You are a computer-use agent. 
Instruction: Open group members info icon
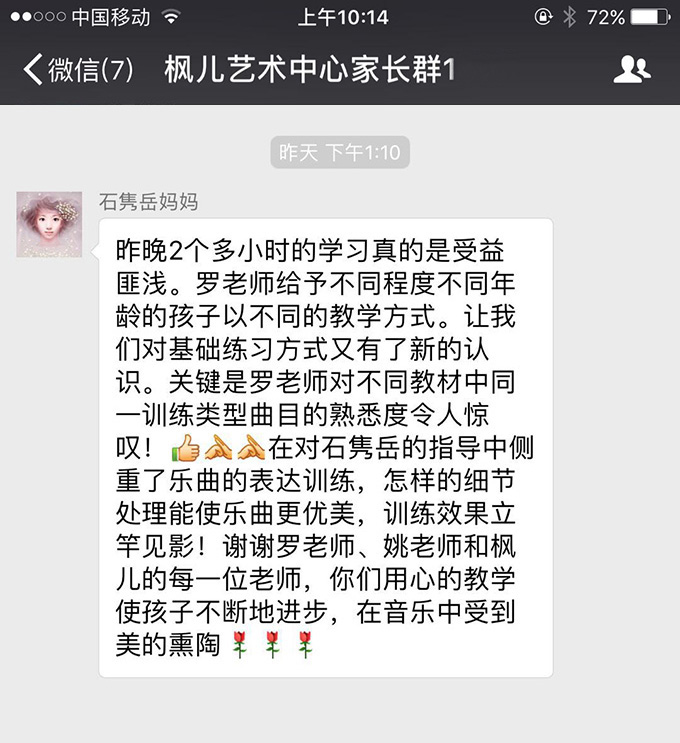point(631,69)
